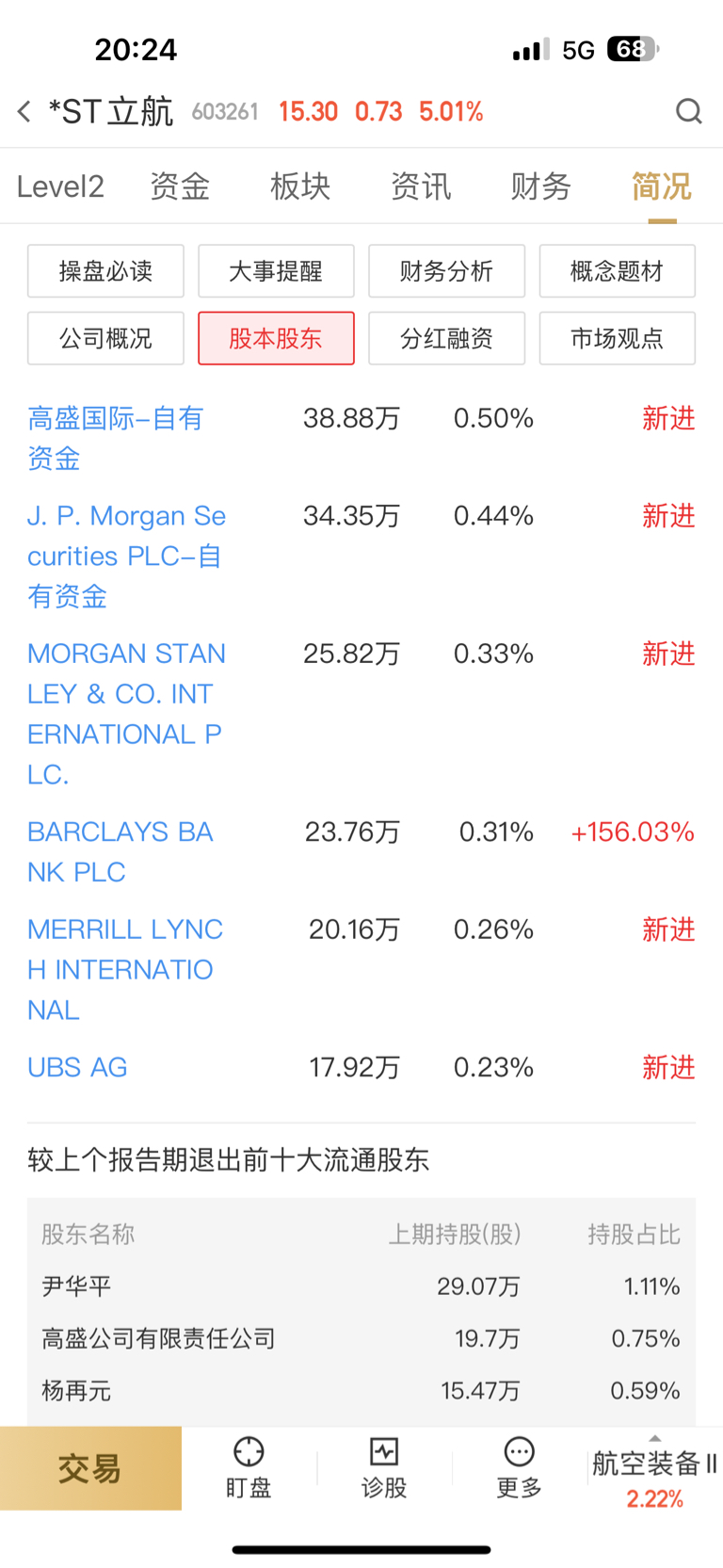Select the 大事提醒 chip
This screenshot has height=1568, width=723.
point(276,271)
